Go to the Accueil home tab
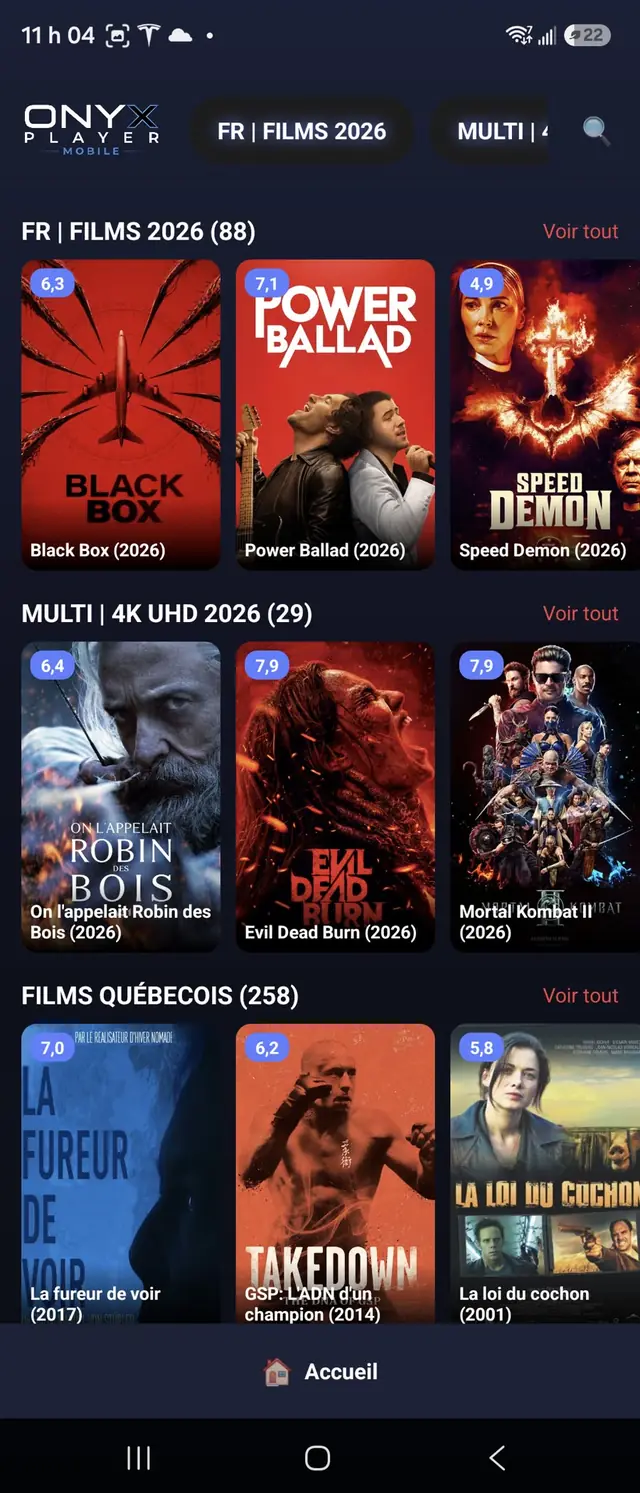 (320, 1372)
